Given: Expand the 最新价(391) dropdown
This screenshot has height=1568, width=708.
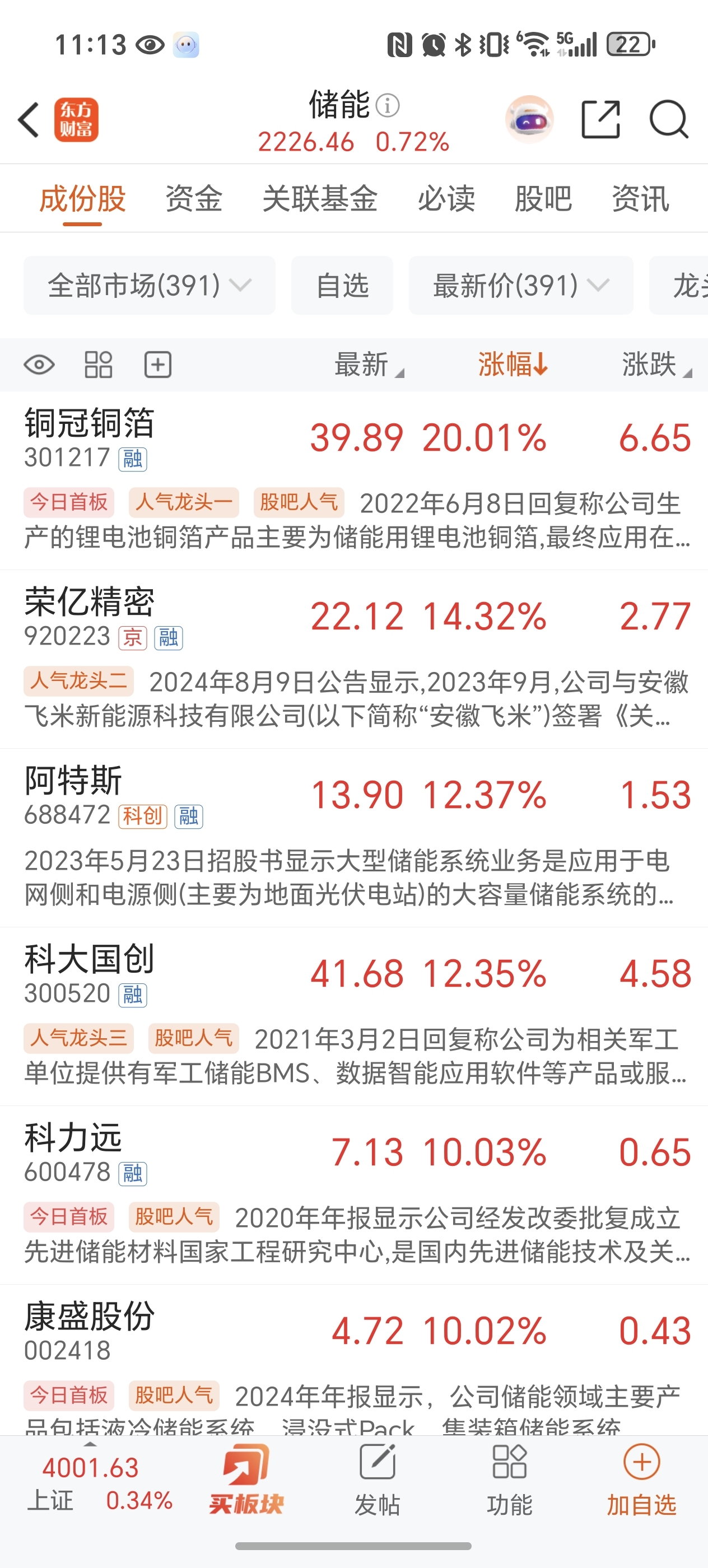Looking at the screenshot, I should point(520,286).
